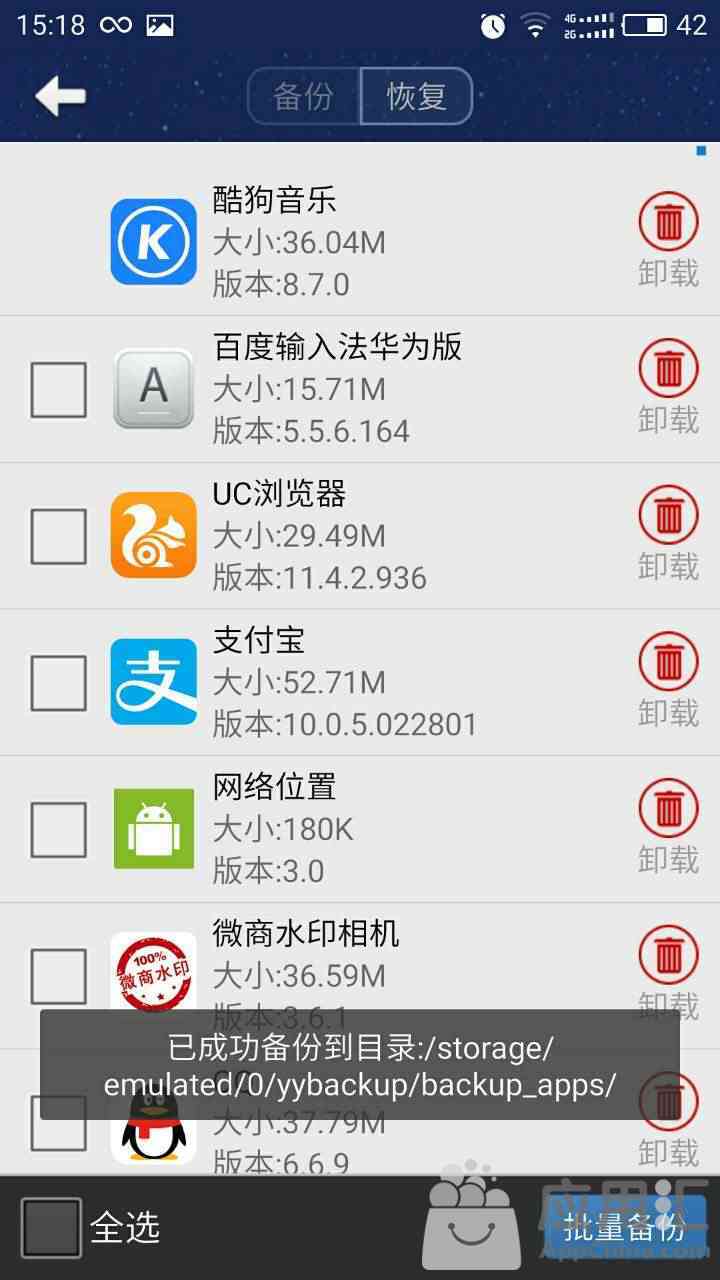Tap the 批量备份 button
720x1280 pixels.
[x=624, y=1227]
